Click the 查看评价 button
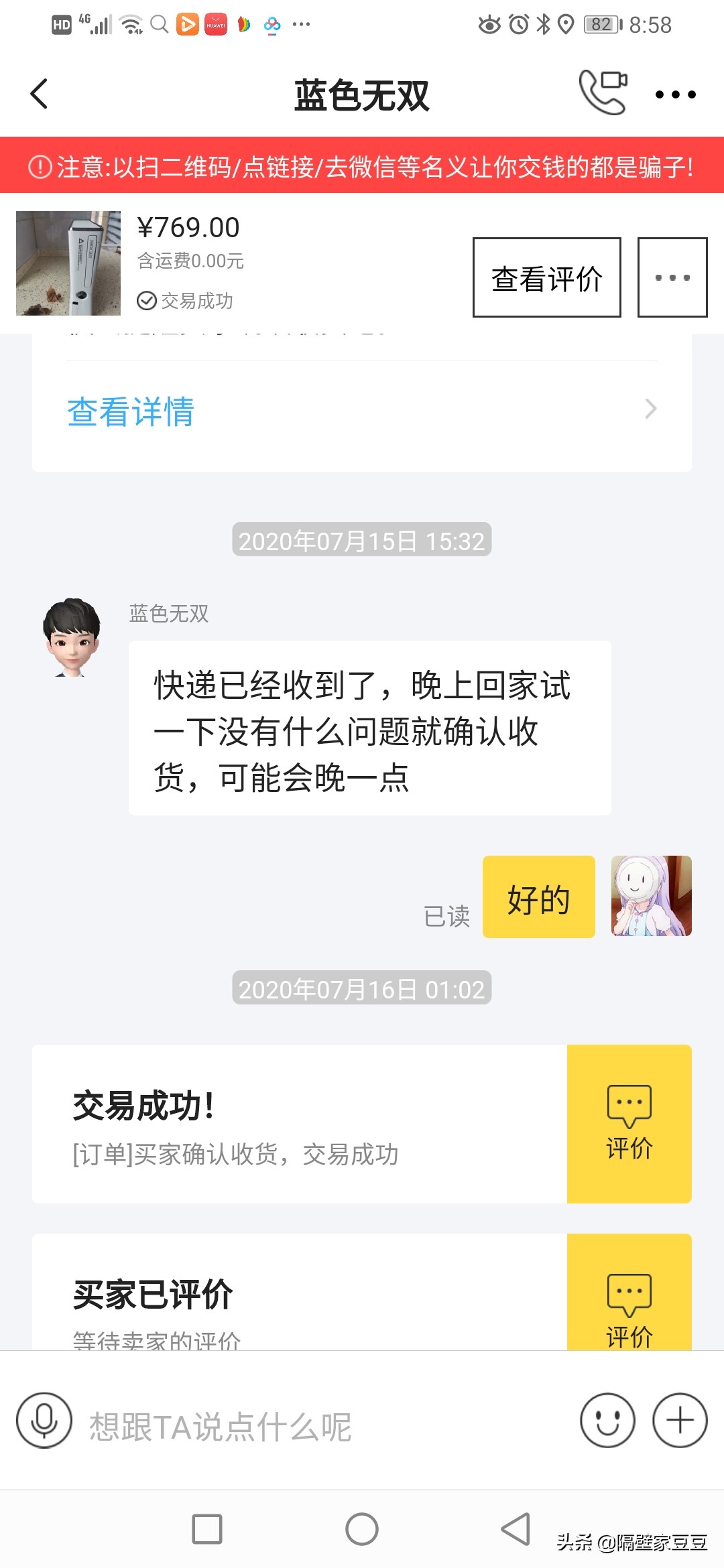 pos(546,276)
